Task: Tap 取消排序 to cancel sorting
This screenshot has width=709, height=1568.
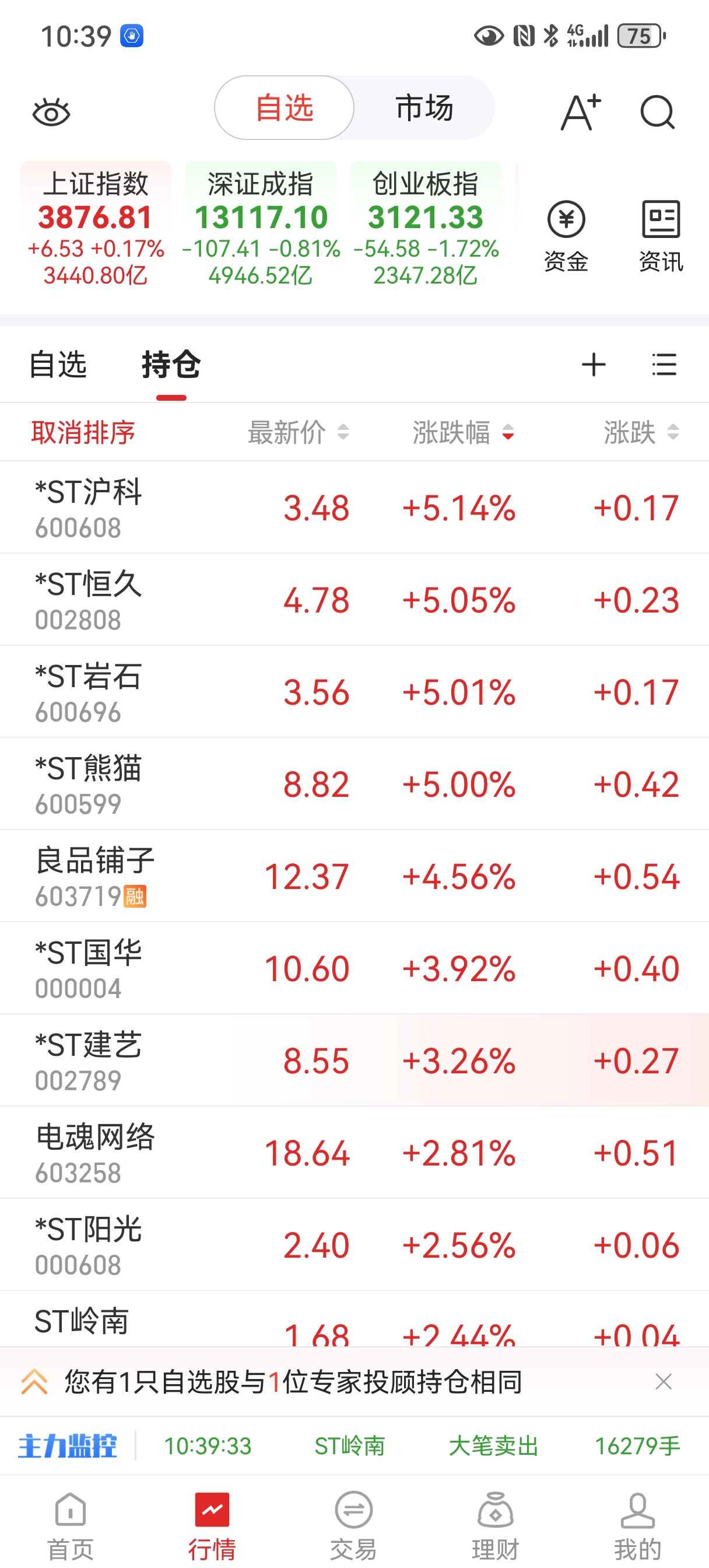Action: click(x=83, y=432)
